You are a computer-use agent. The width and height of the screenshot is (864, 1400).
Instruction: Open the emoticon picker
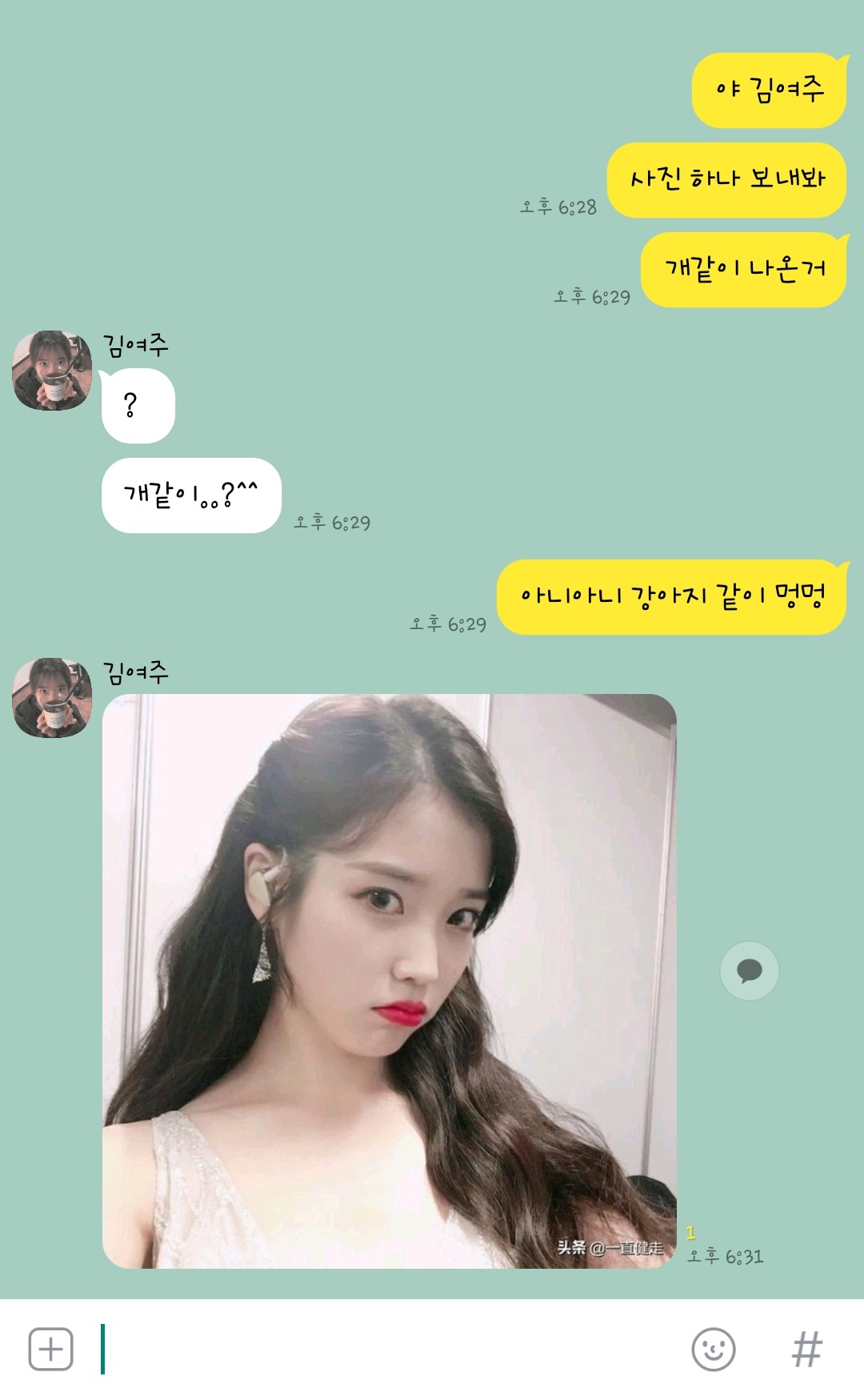(x=713, y=1349)
